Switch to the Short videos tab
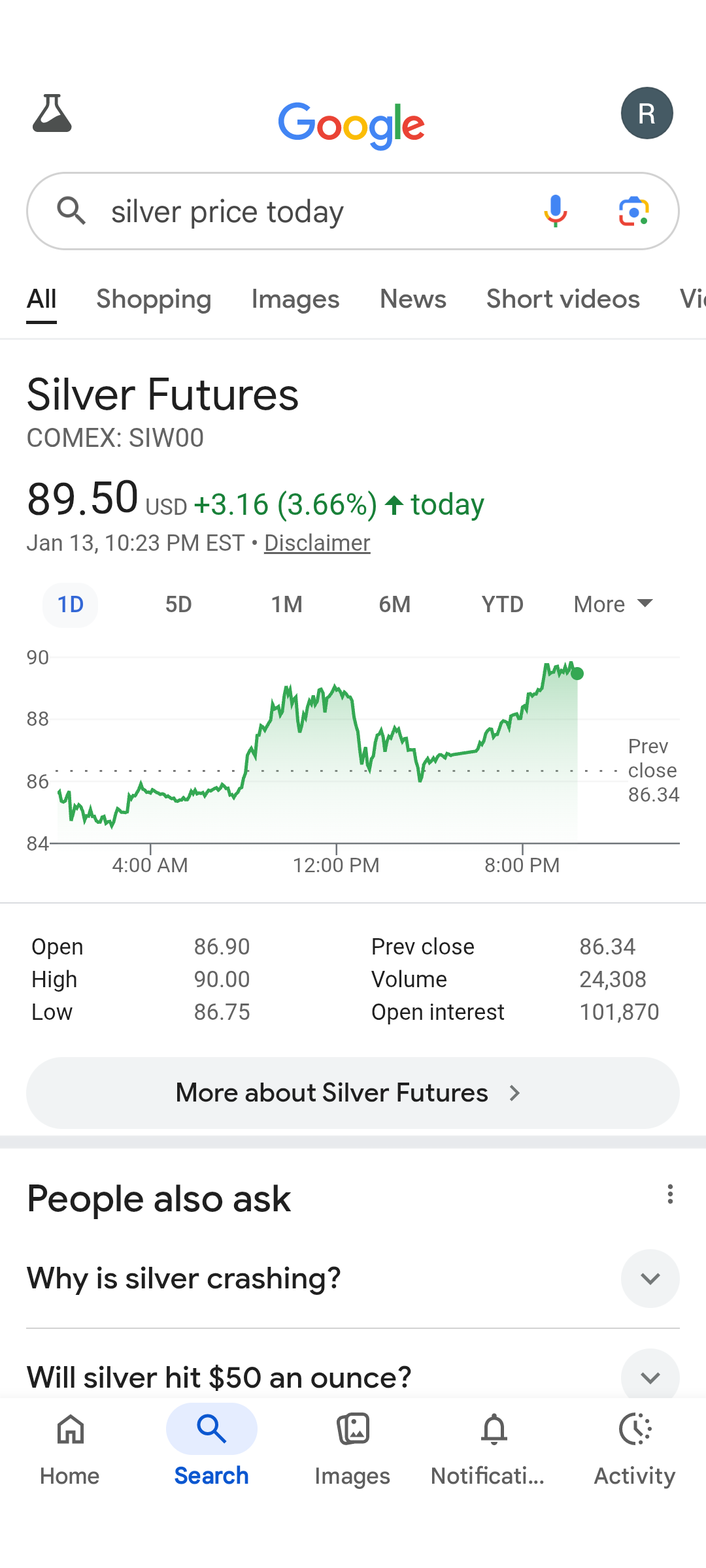The image size is (706, 1568). 563,299
